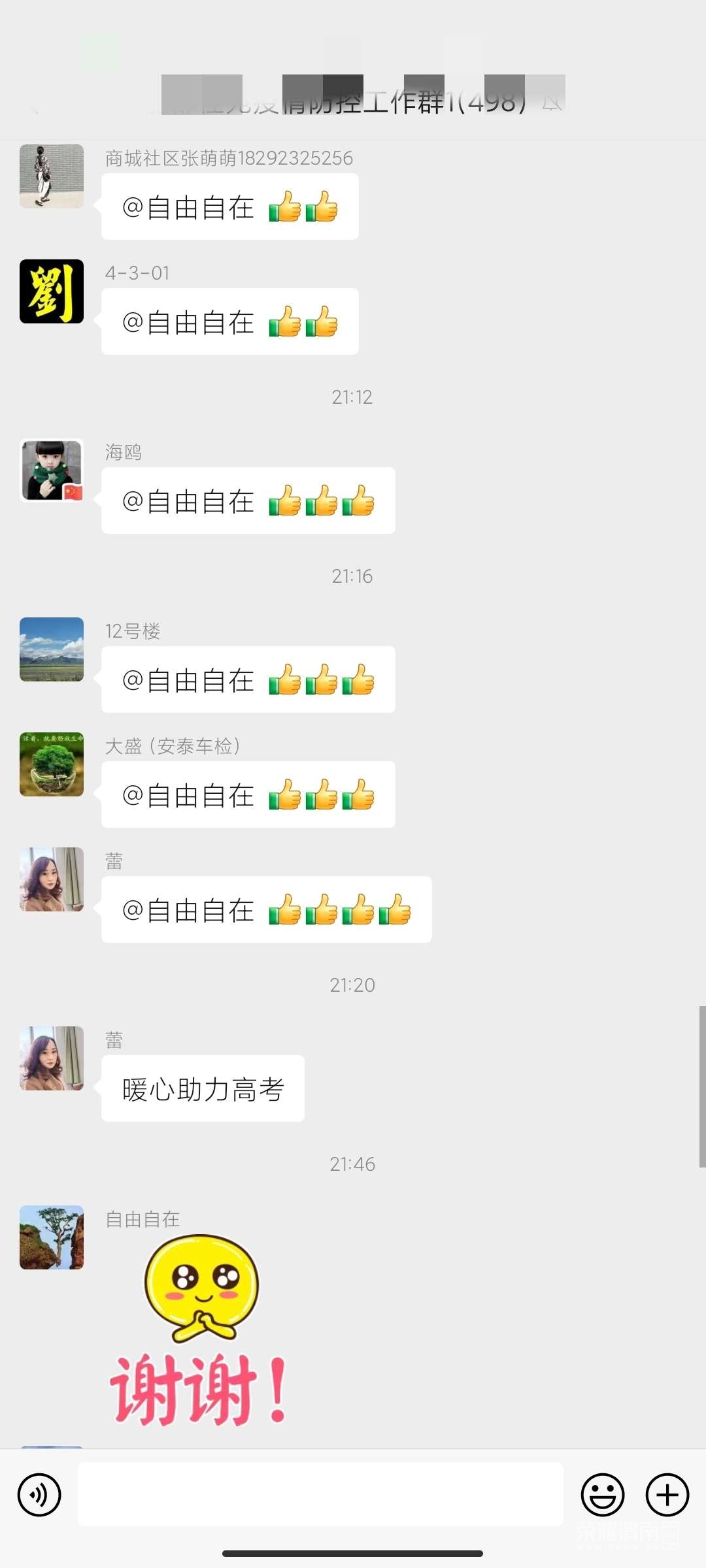Open the 刘 avatar of 4-3-01
The height and width of the screenshot is (1568, 706).
(52, 291)
